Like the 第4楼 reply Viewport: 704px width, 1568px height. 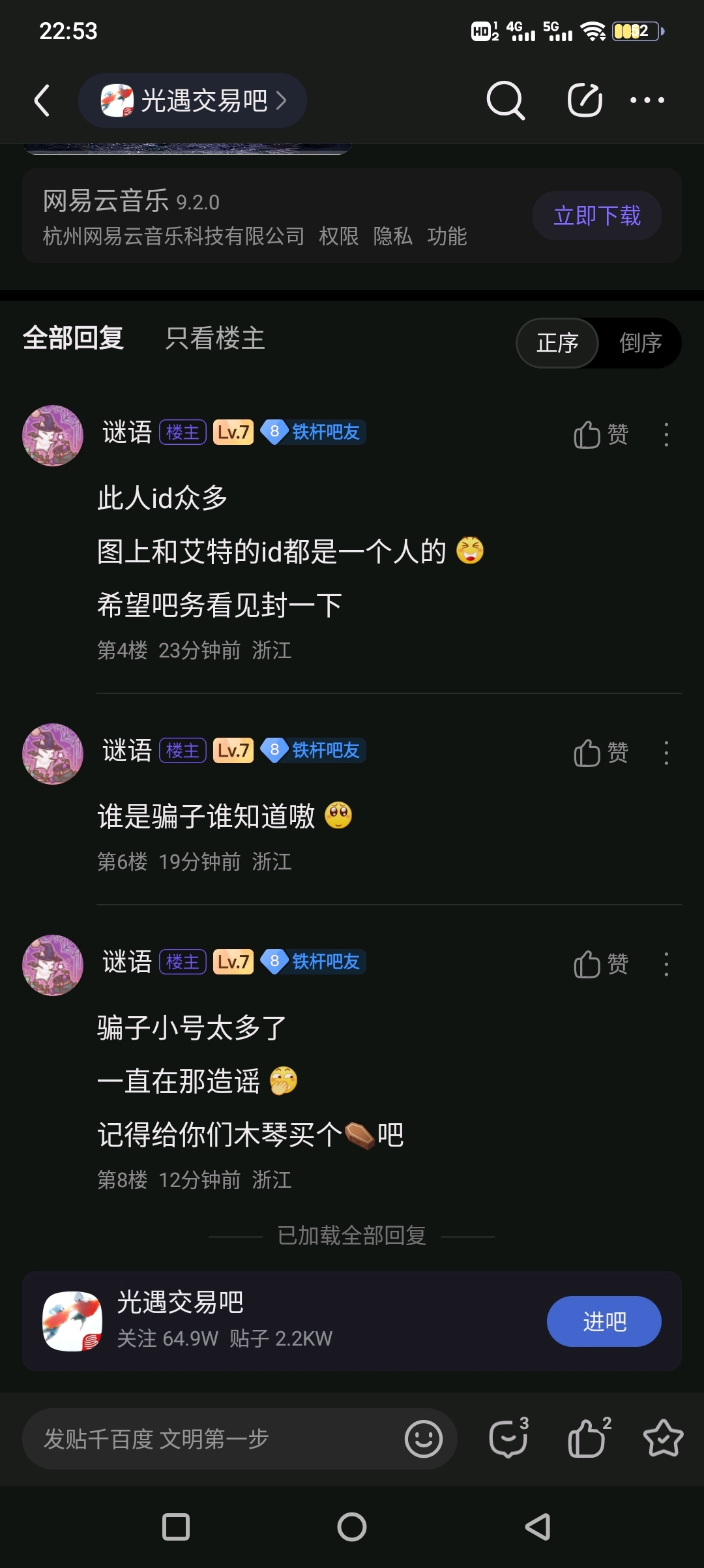tap(600, 434)
